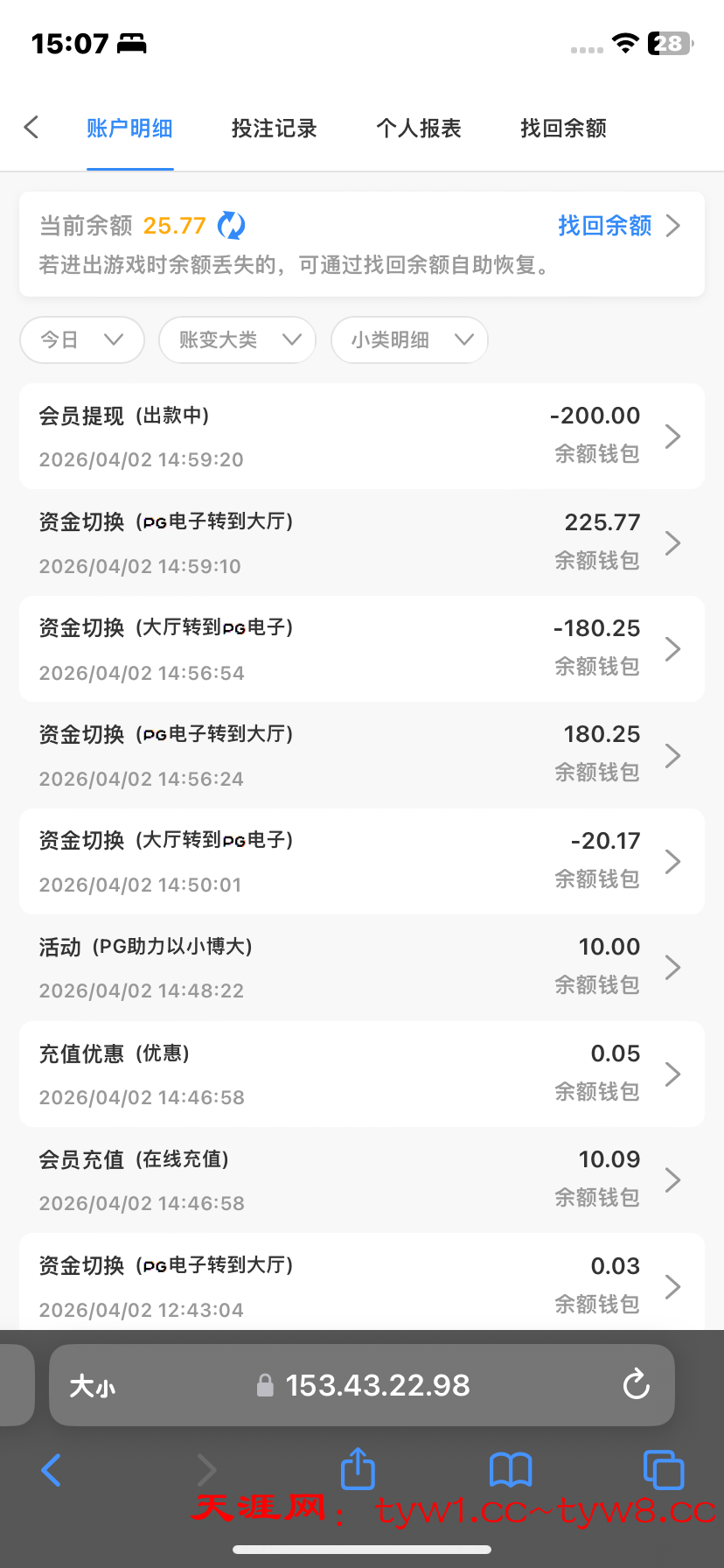Open the 会员充值 (在线充值) record
This screenshot has height=1568, width=724.
362,1180
